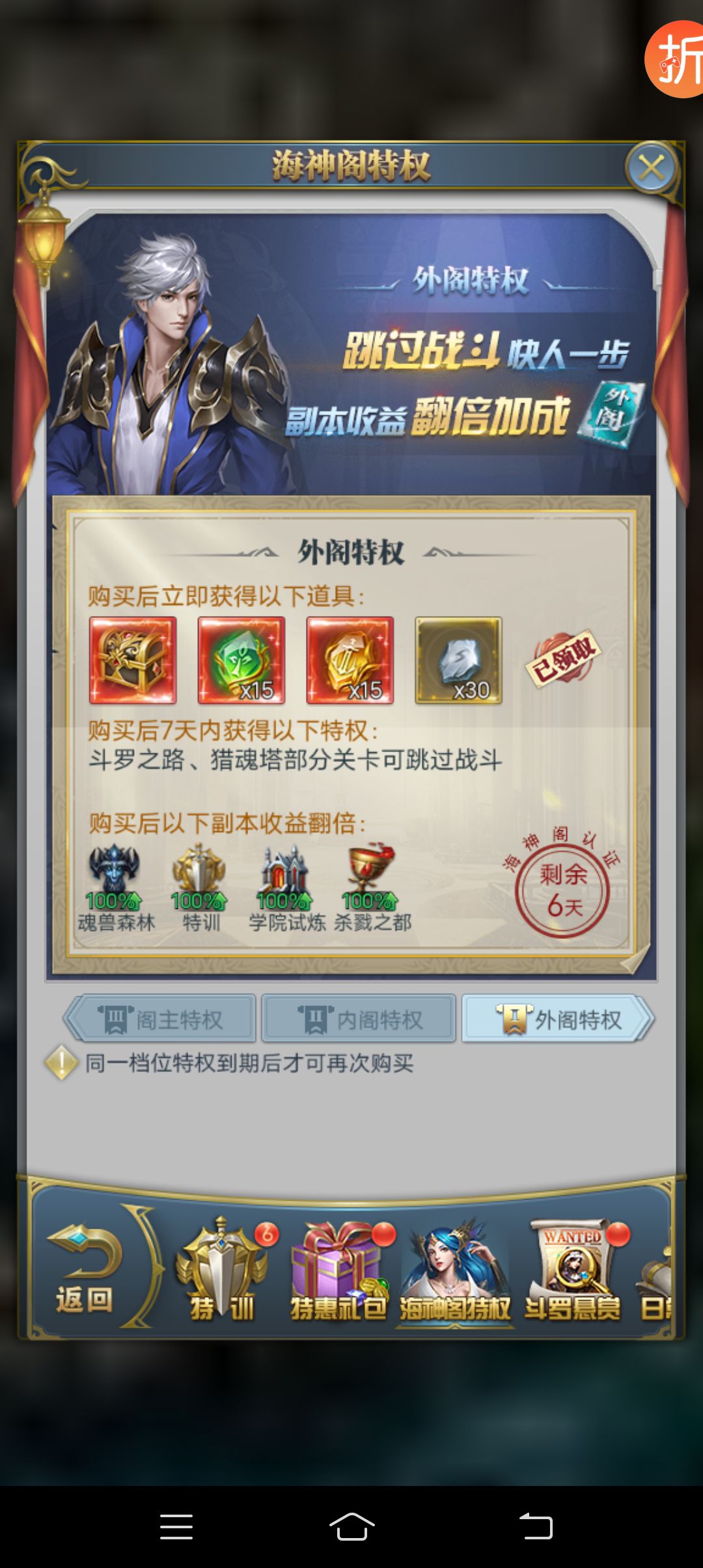The width and height of the screenshot is (703, 1568).
Task: Go to the system home screen
Action: pyautogui.click(x=351, y=1526)
